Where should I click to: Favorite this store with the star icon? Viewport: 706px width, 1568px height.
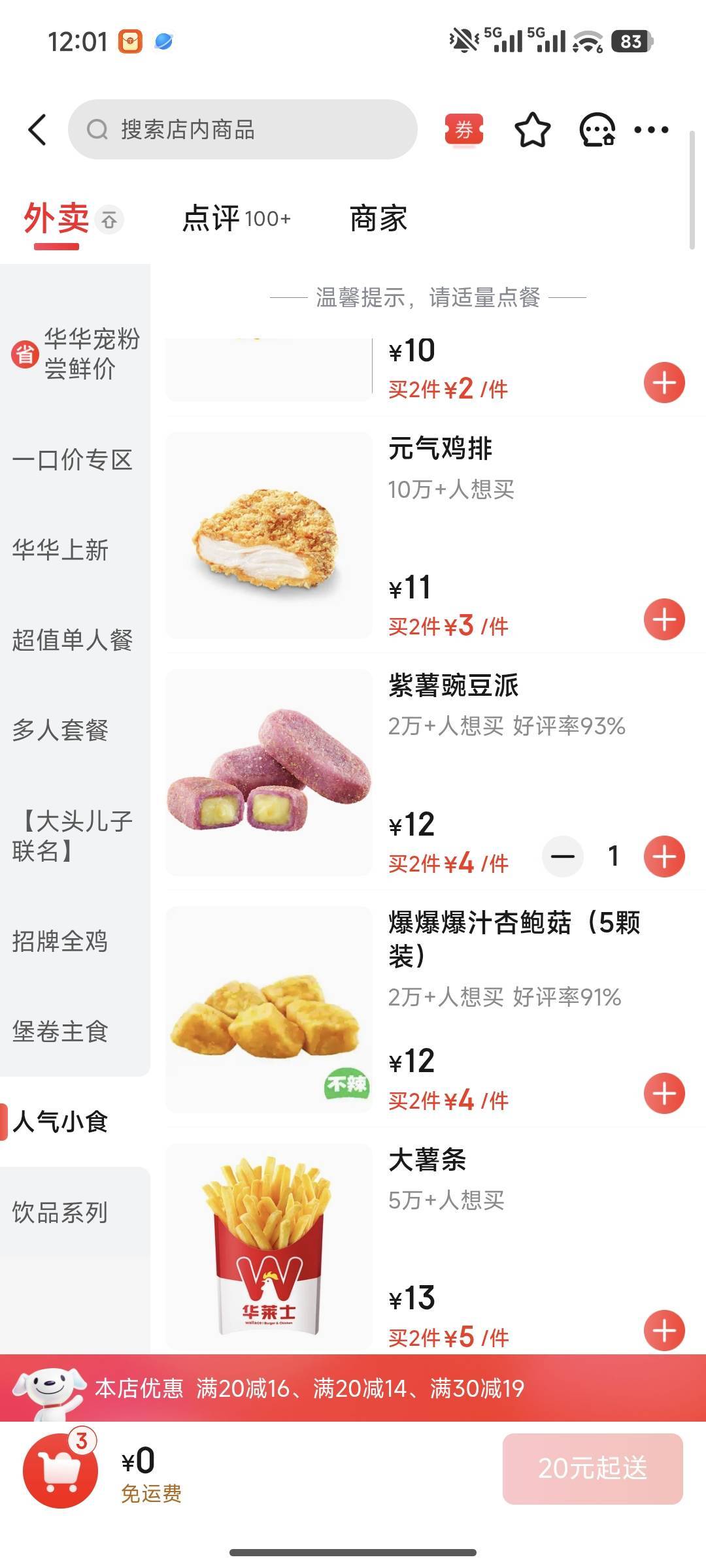[x=532, y=129]
